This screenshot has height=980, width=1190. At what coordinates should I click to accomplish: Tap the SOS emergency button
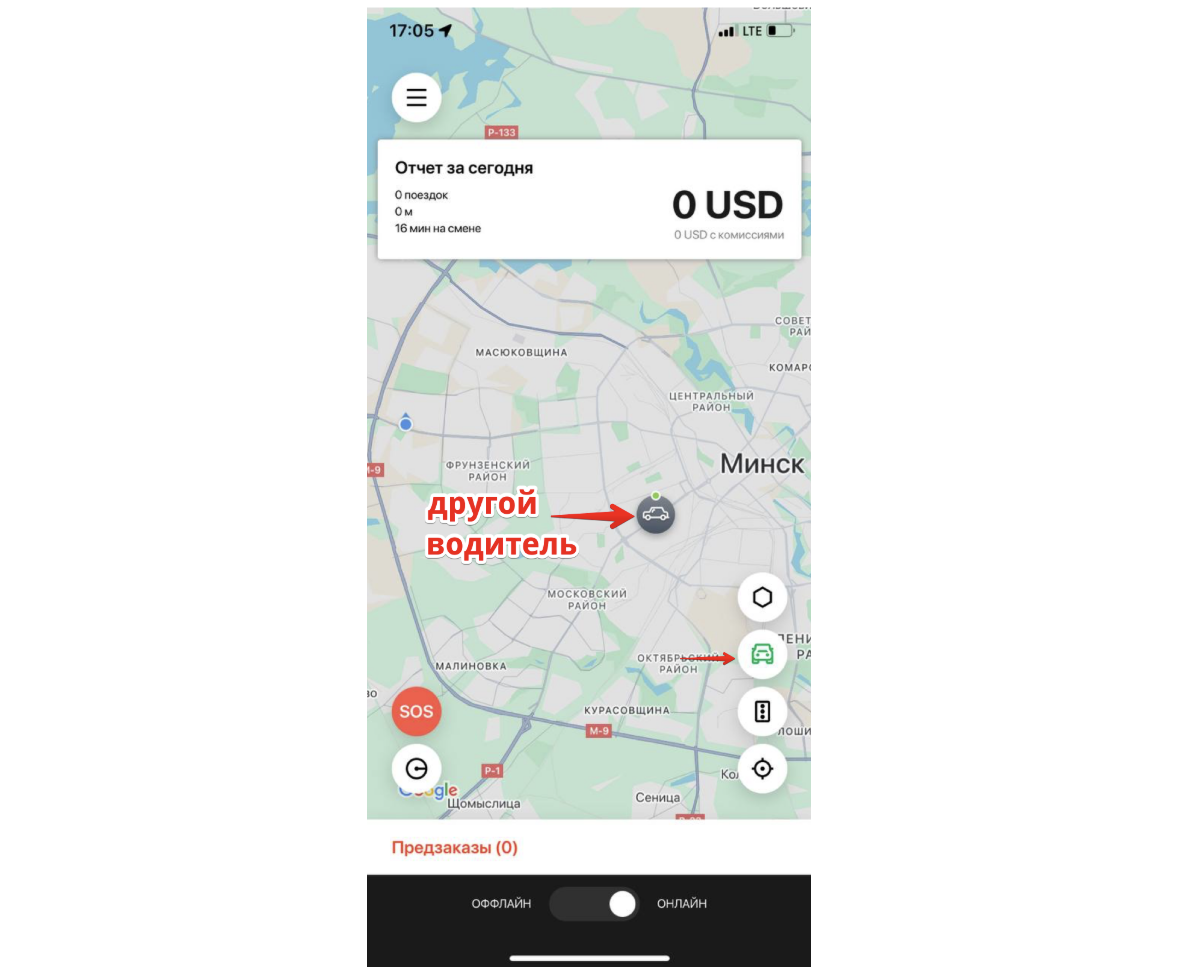point(416,712)
